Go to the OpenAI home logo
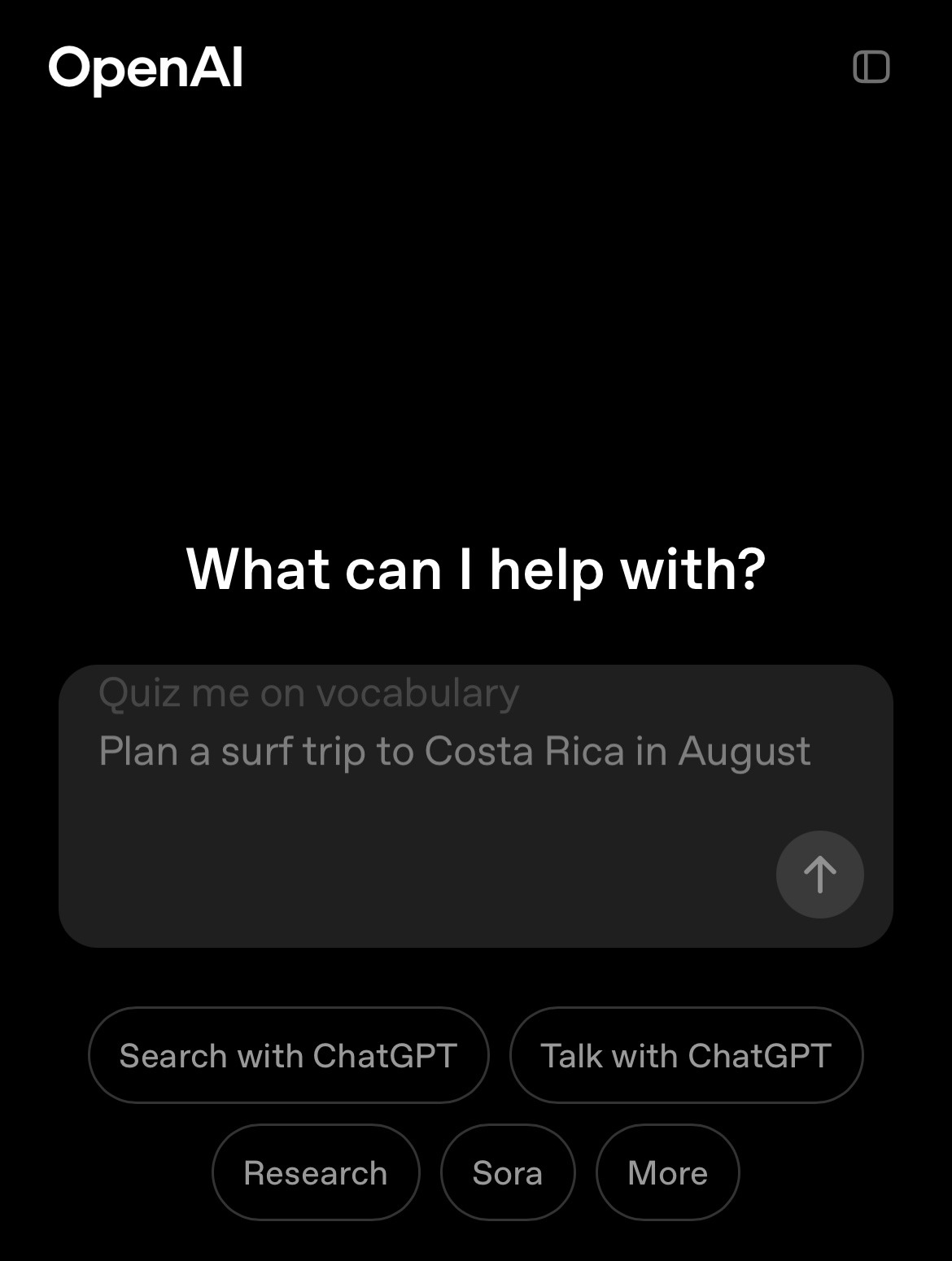952x1261 pixels. click(x=146, y=67)
